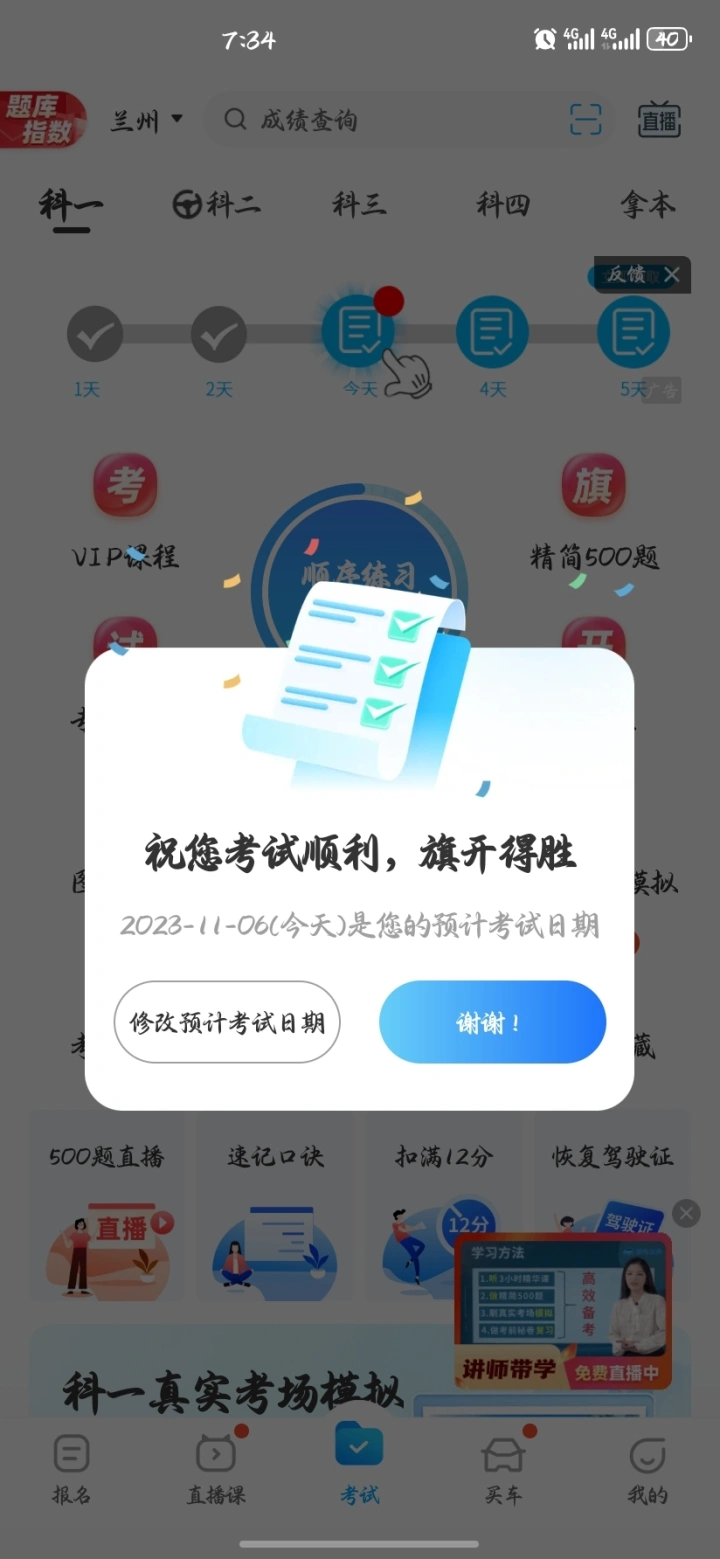Viewport: 720px width, 1559px height.
Task: Switch to the 科二 tab
Action: point(217,205)
